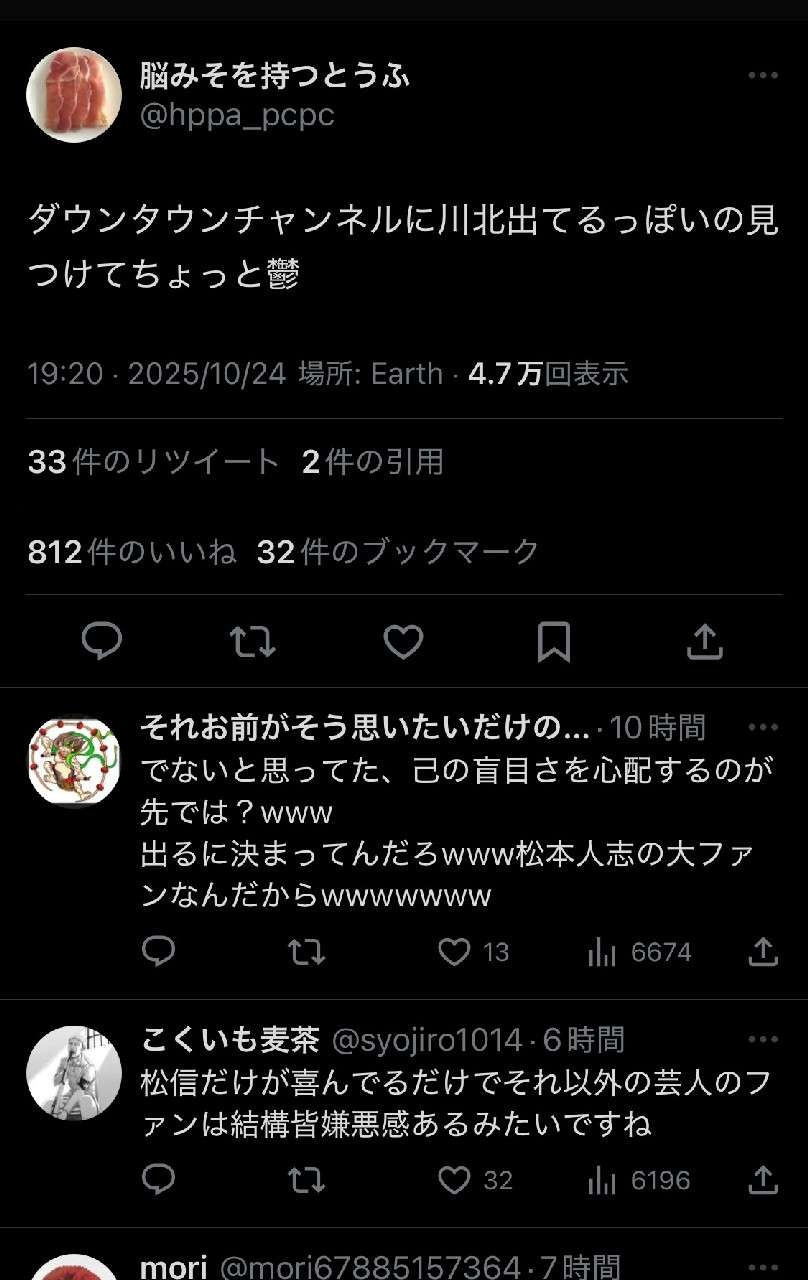Share こくいも麦茶's reply
808x1280 pixels.
pyautogui.click(x=762, y=1180)
